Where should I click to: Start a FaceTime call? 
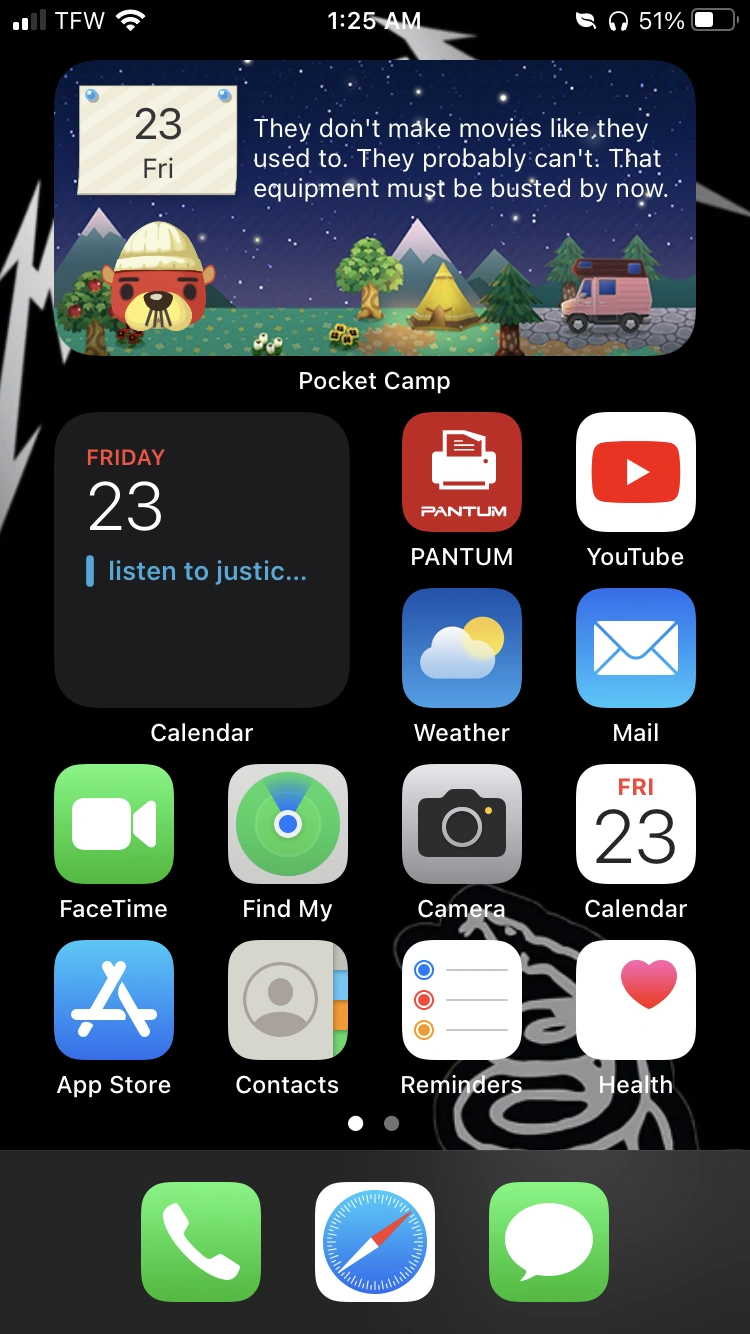pos(113,824)
